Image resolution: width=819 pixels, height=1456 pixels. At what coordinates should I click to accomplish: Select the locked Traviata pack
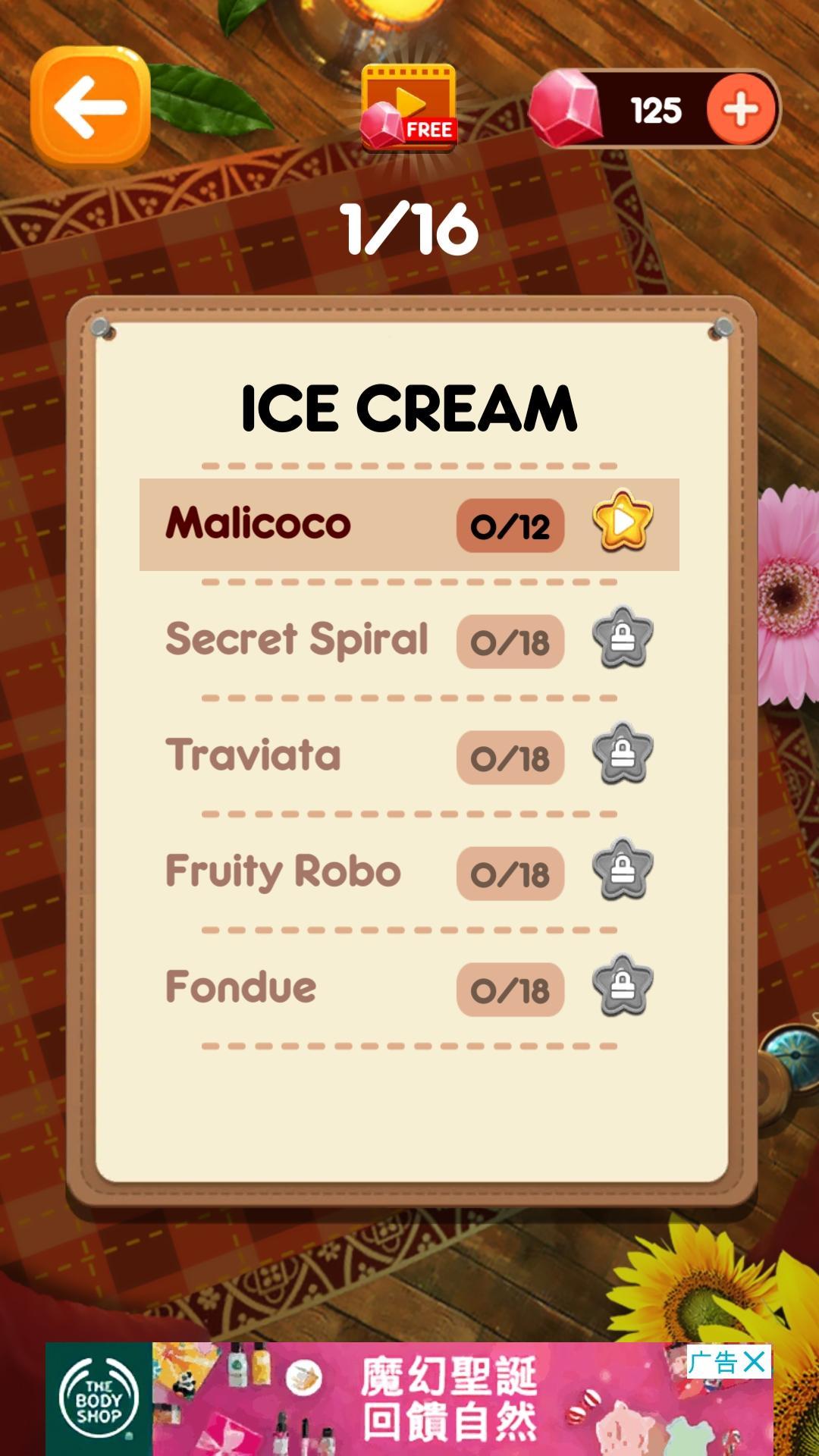point(409,757)
